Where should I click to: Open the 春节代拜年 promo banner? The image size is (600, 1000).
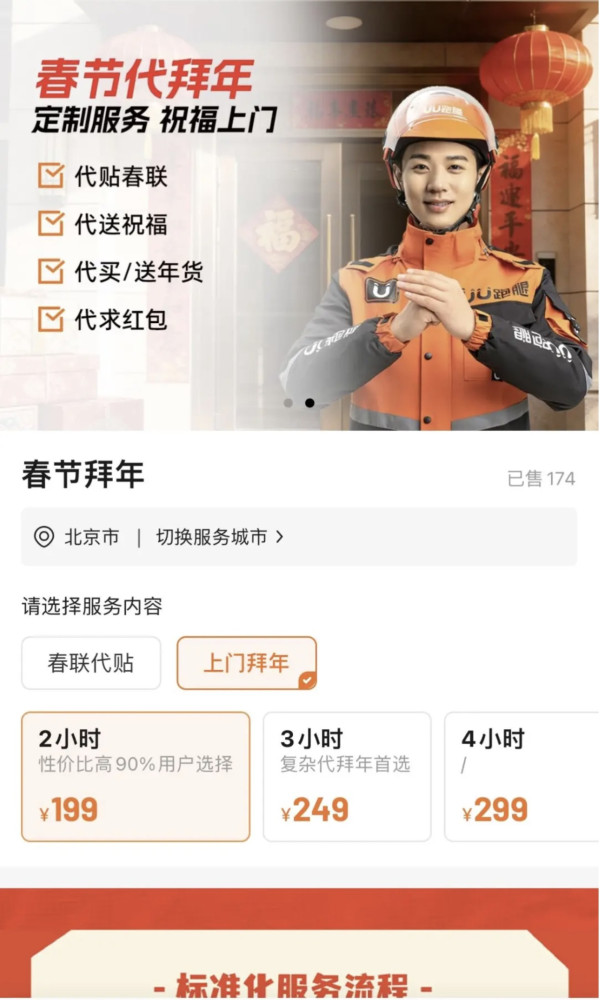tap(300, 215)
